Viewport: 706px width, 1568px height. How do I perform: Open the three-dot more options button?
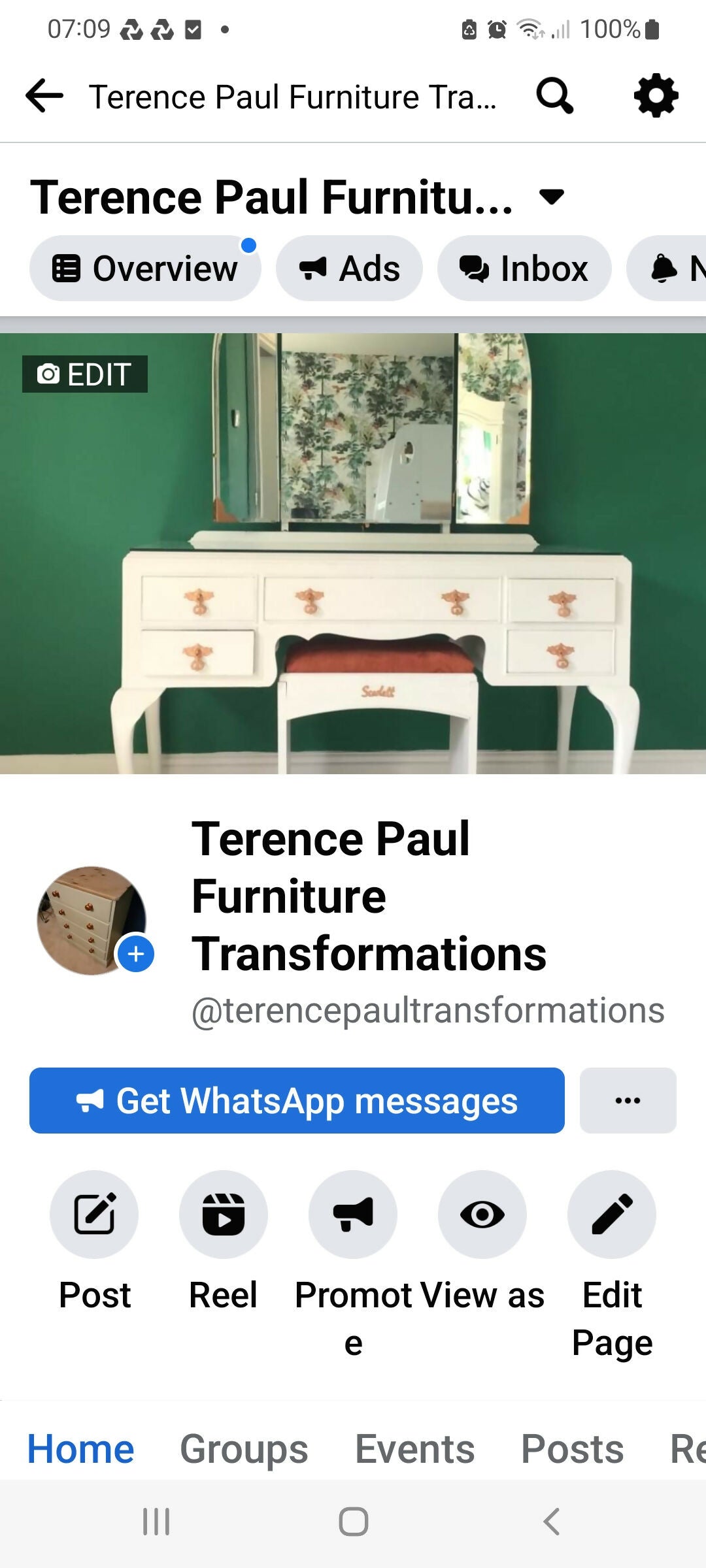pos(628,1101)
